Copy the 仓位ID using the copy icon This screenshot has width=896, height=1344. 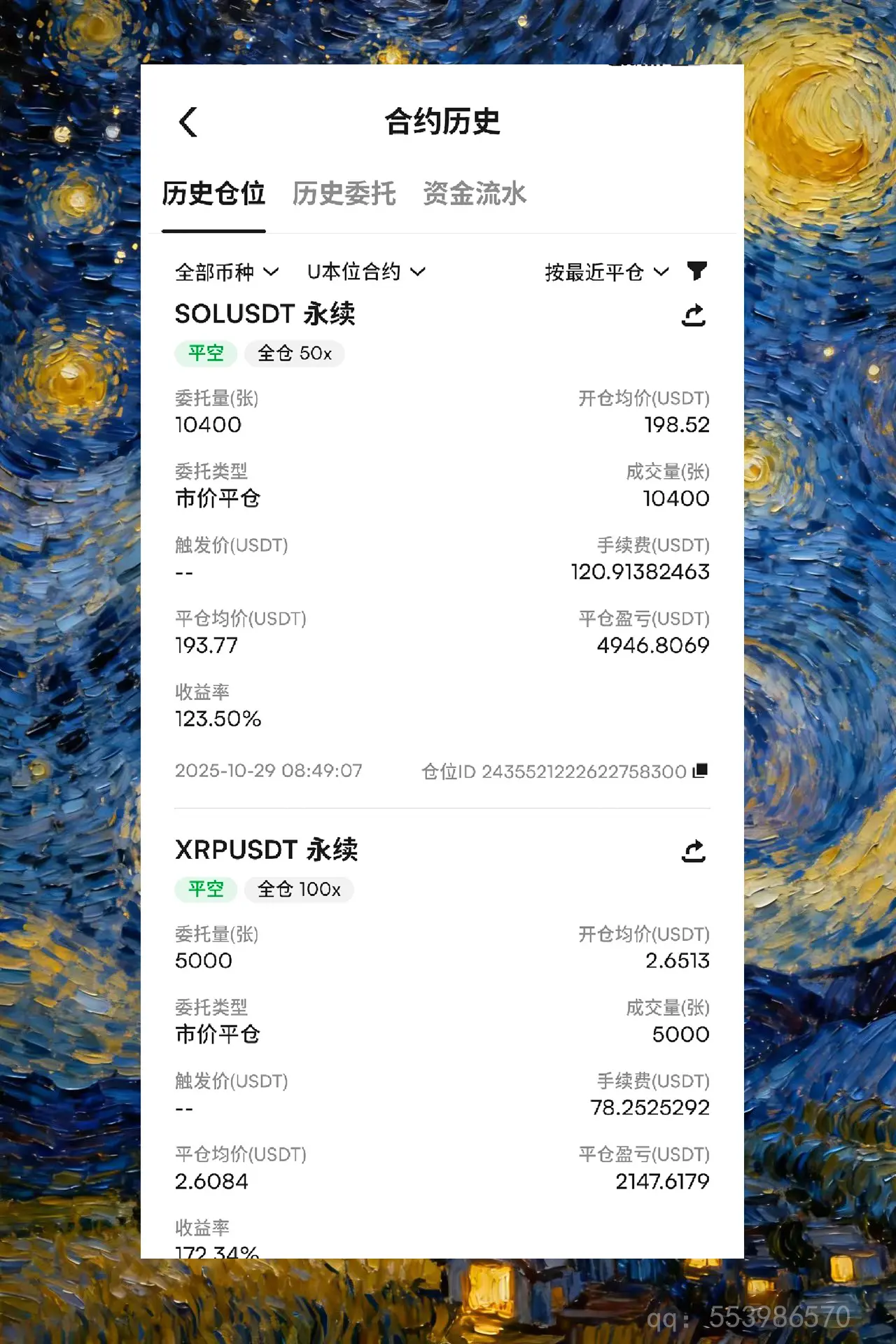pos(700,771)
